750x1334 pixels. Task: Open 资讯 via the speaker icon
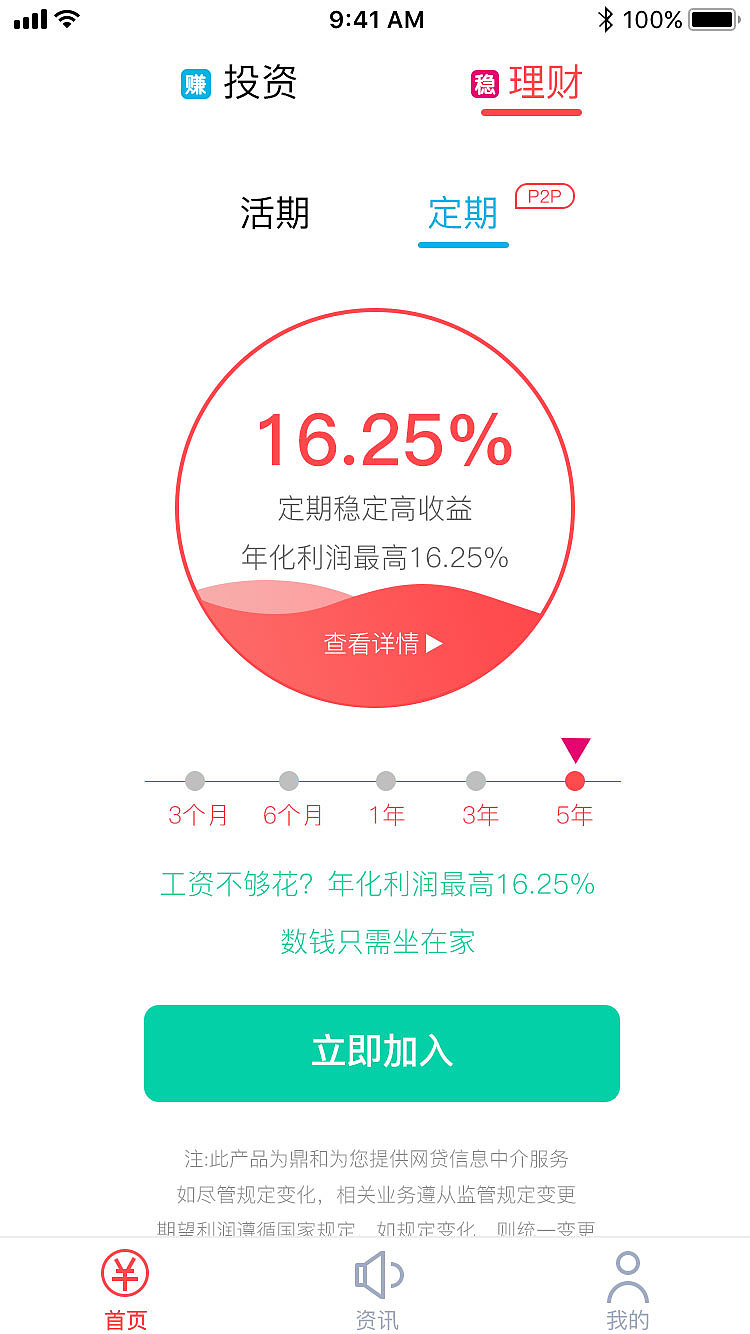(x=378, y=1274)
